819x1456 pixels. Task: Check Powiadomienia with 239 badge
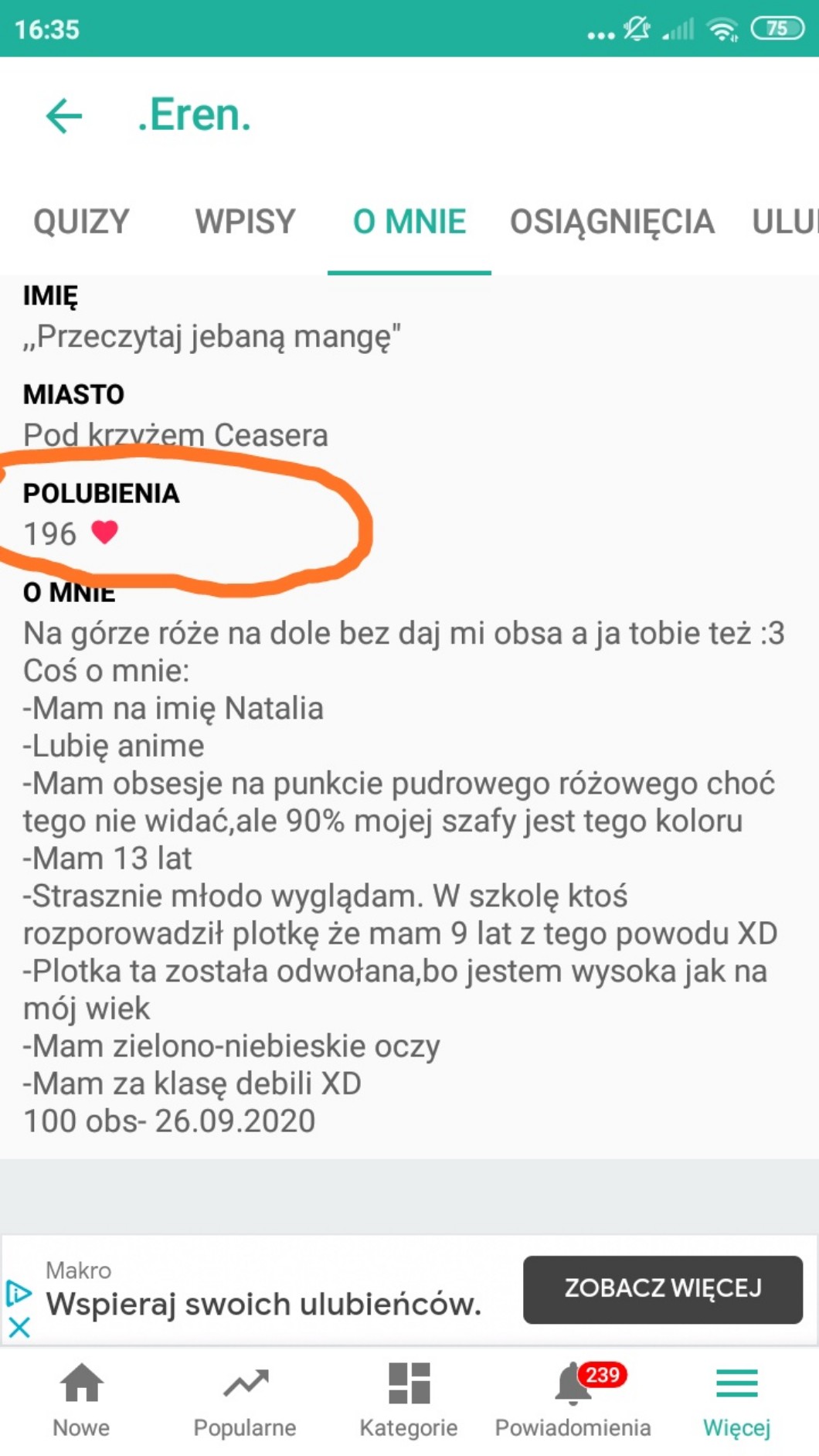[573, 1399]
